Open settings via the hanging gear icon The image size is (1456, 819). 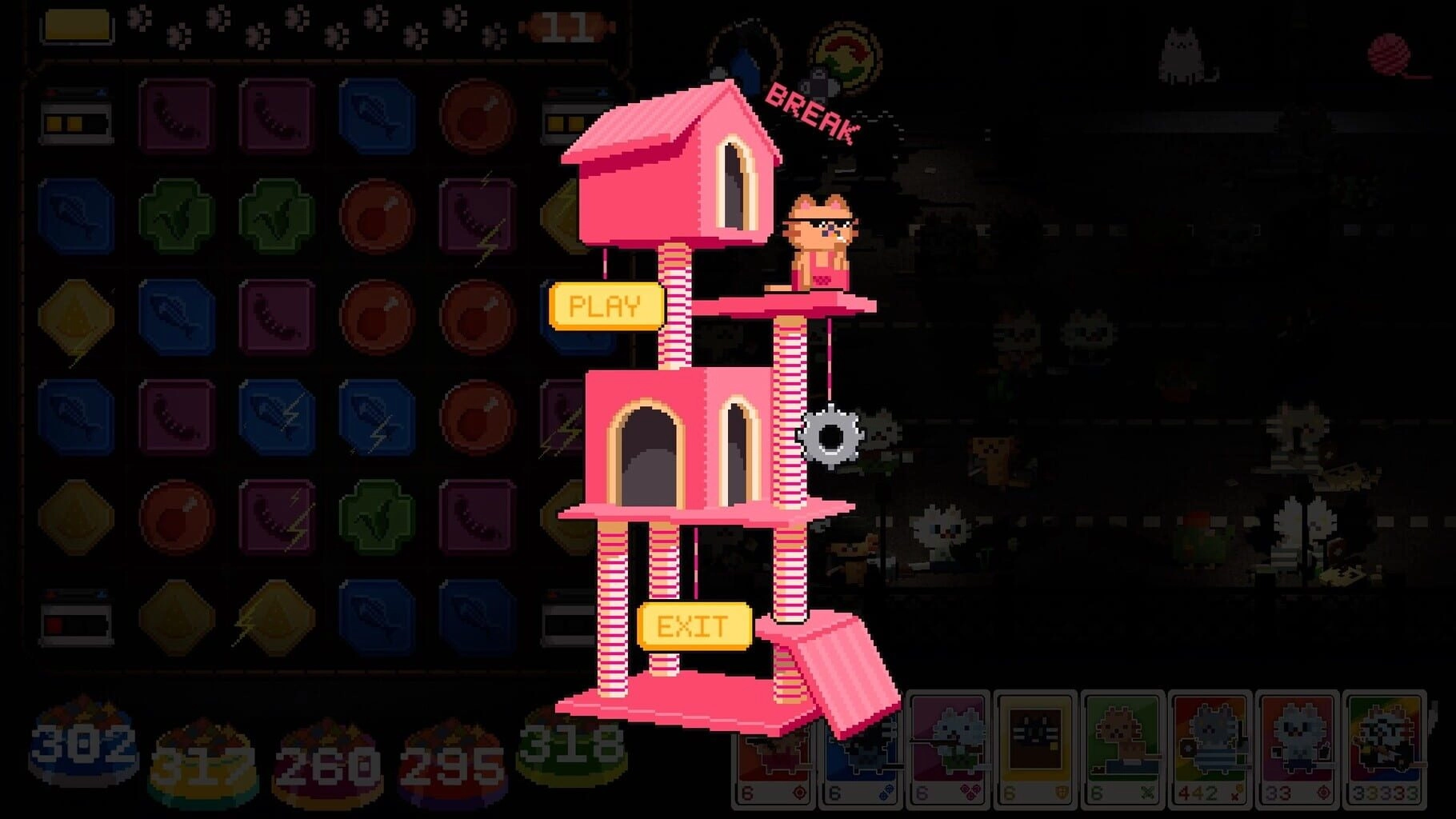coord(830,436)
